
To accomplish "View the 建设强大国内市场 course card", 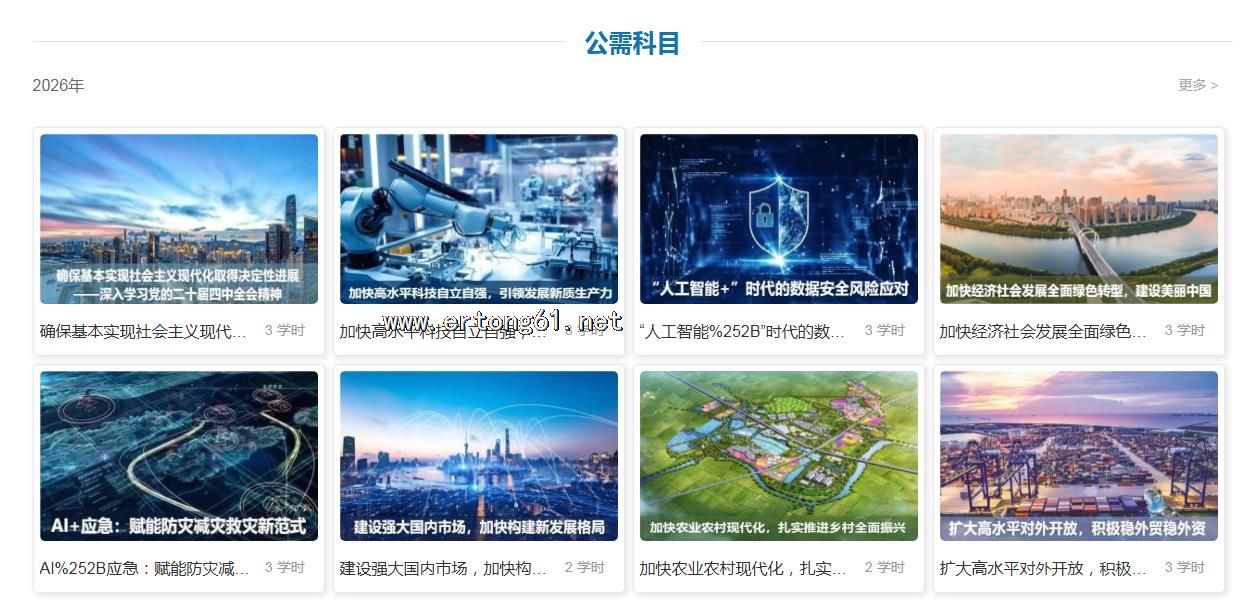I will [479, 457].
